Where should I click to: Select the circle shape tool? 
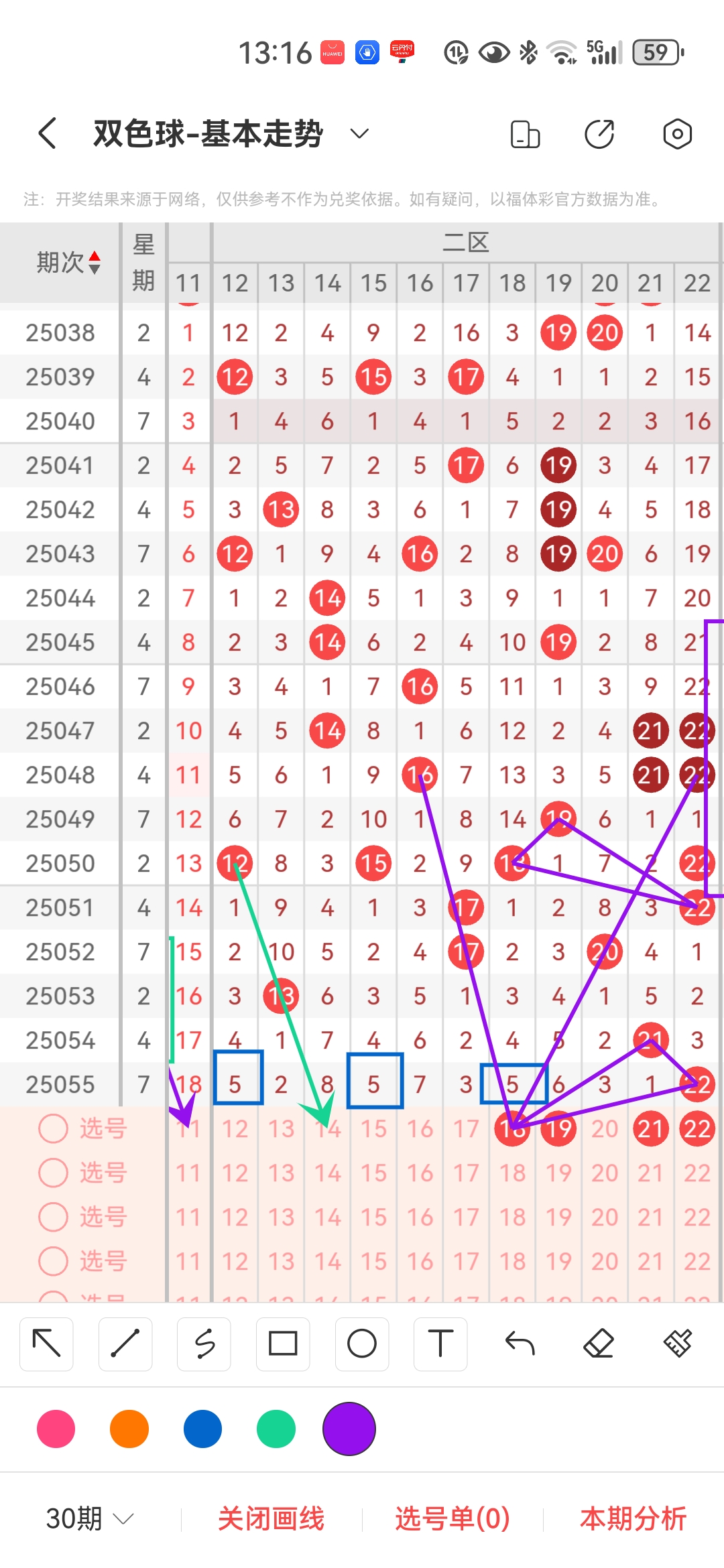coord(362,1344)
